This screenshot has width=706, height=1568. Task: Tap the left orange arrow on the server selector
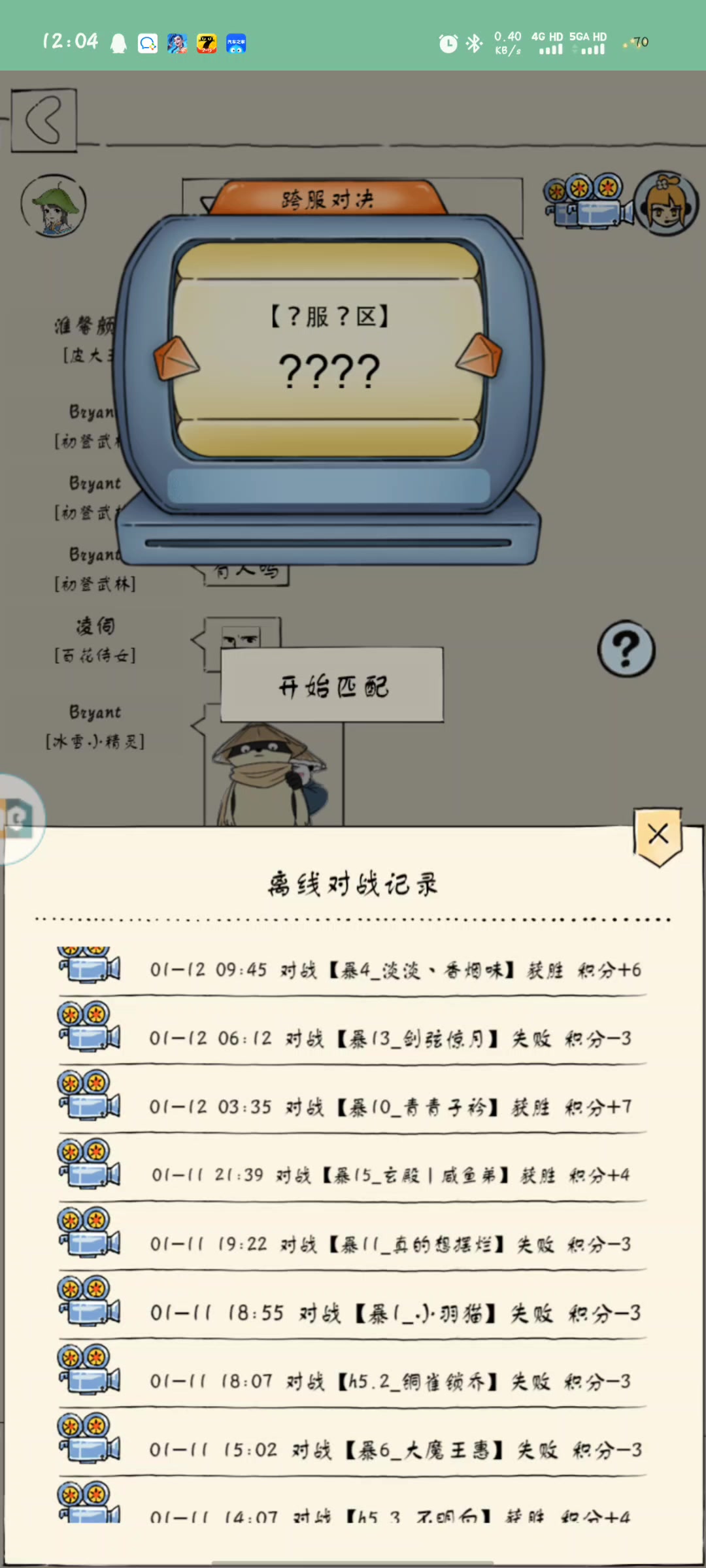(x=175, y=358)
